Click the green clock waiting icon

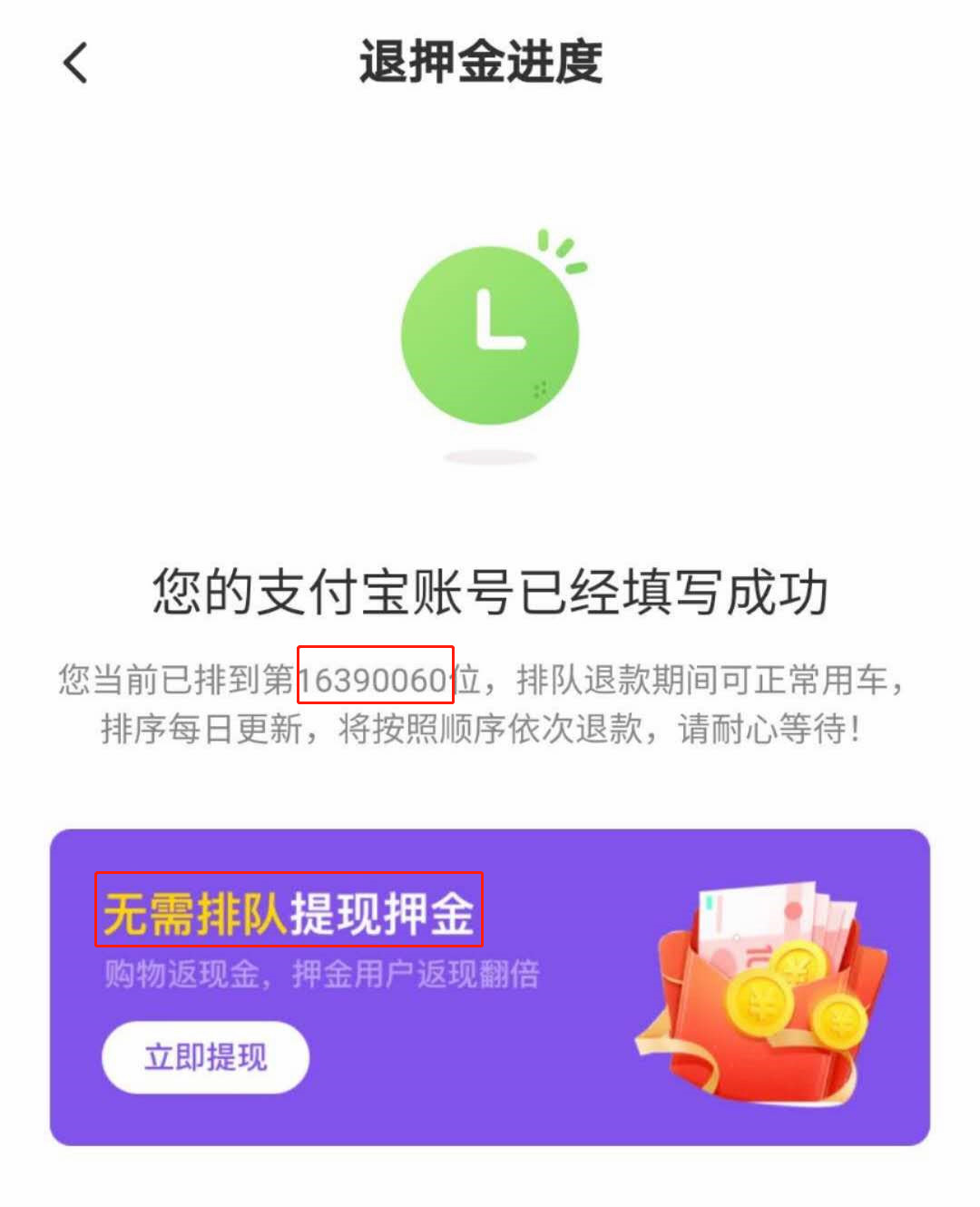tap(490, 334)
